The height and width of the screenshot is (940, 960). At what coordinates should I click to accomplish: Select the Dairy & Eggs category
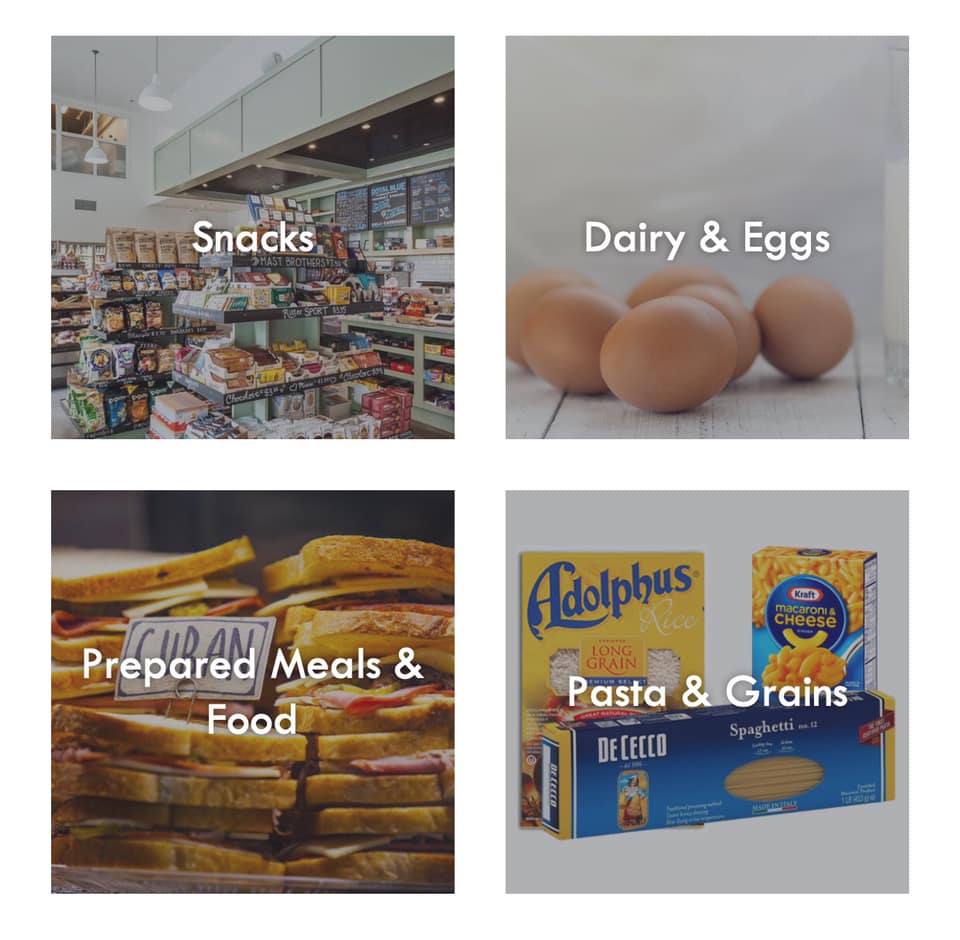pos(707,237)
